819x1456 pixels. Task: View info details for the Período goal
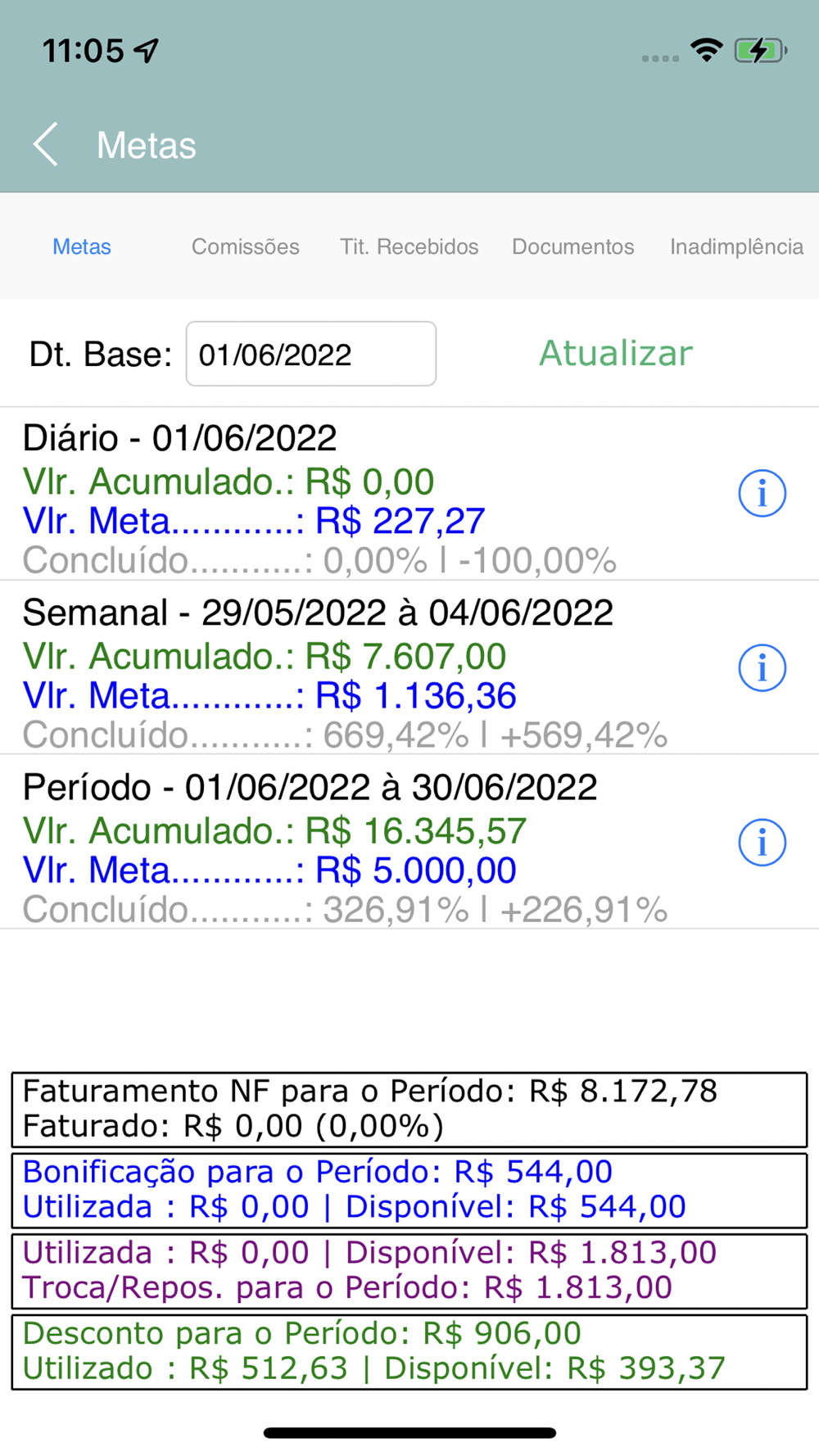click(x=762, y=843)
